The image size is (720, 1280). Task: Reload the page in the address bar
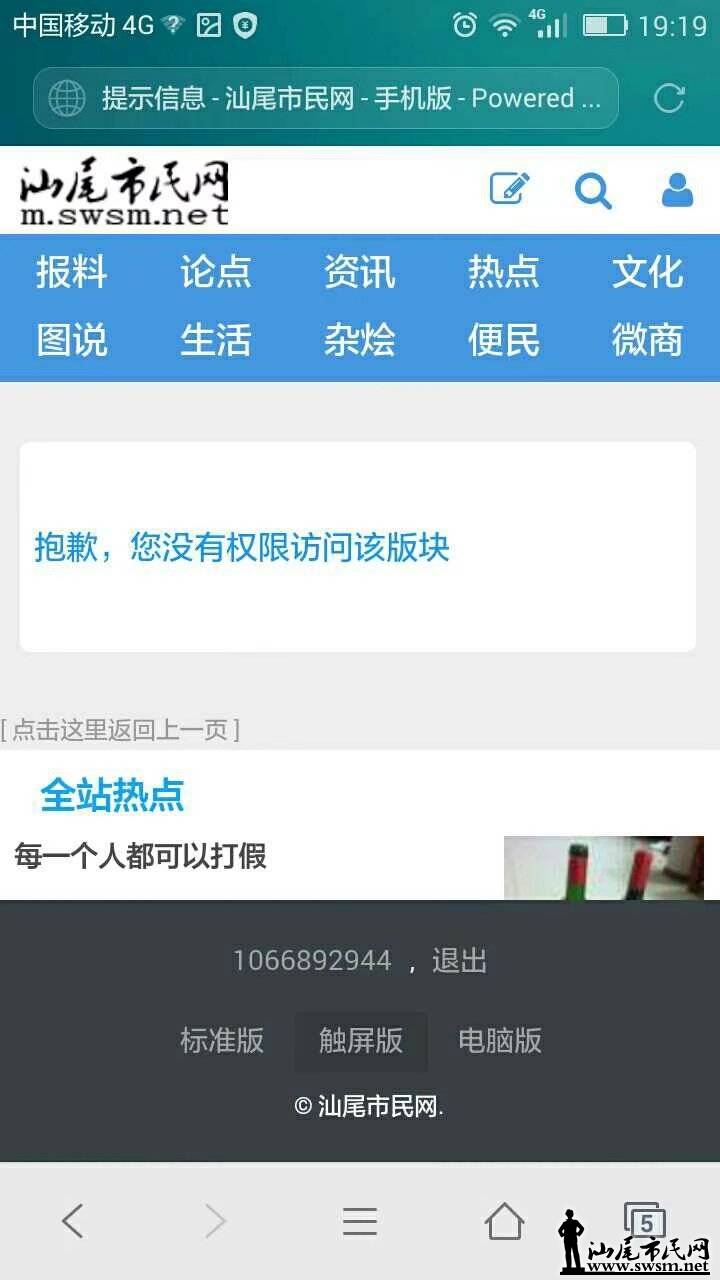[669, 98]
